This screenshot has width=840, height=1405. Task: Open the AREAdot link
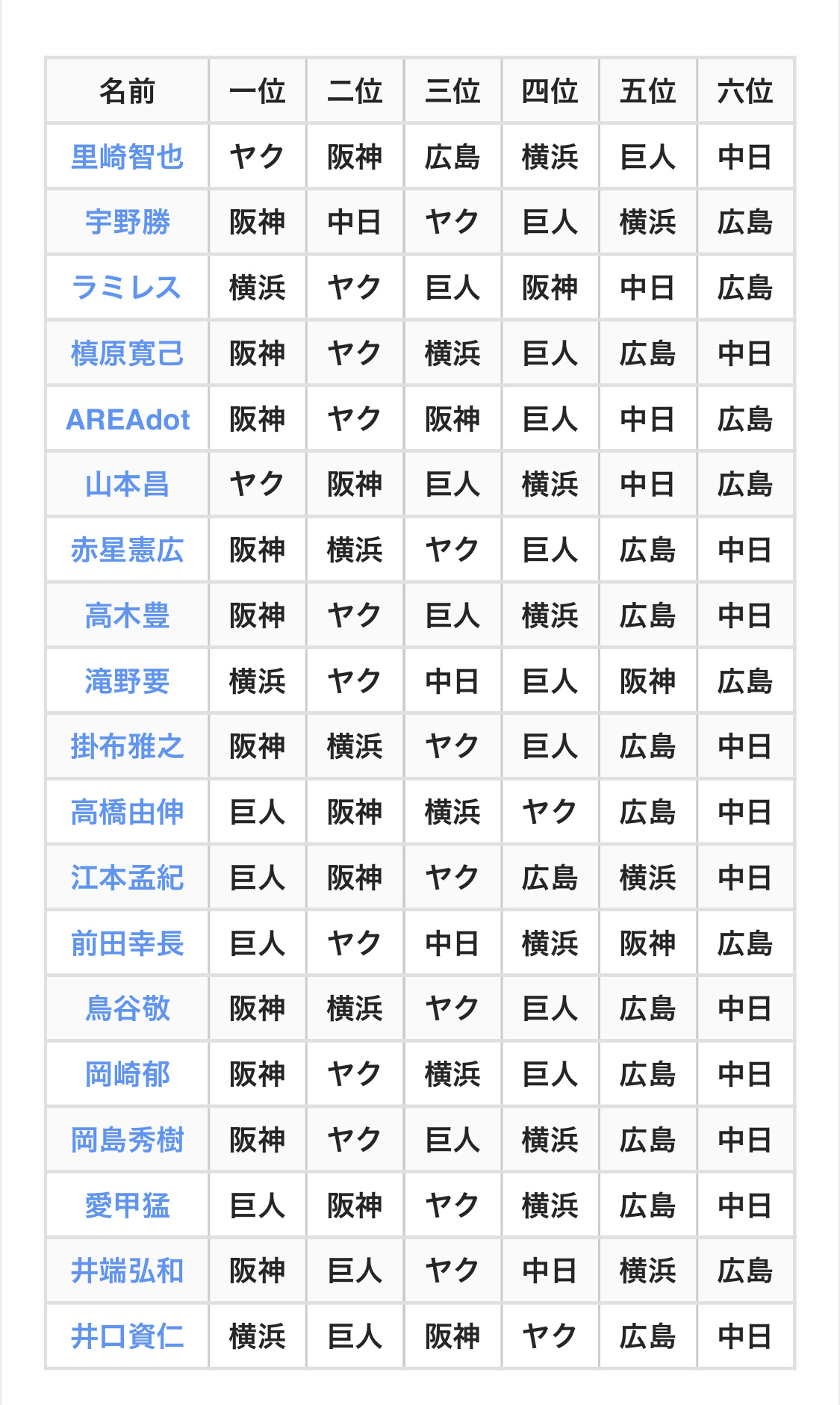(128, 419)
